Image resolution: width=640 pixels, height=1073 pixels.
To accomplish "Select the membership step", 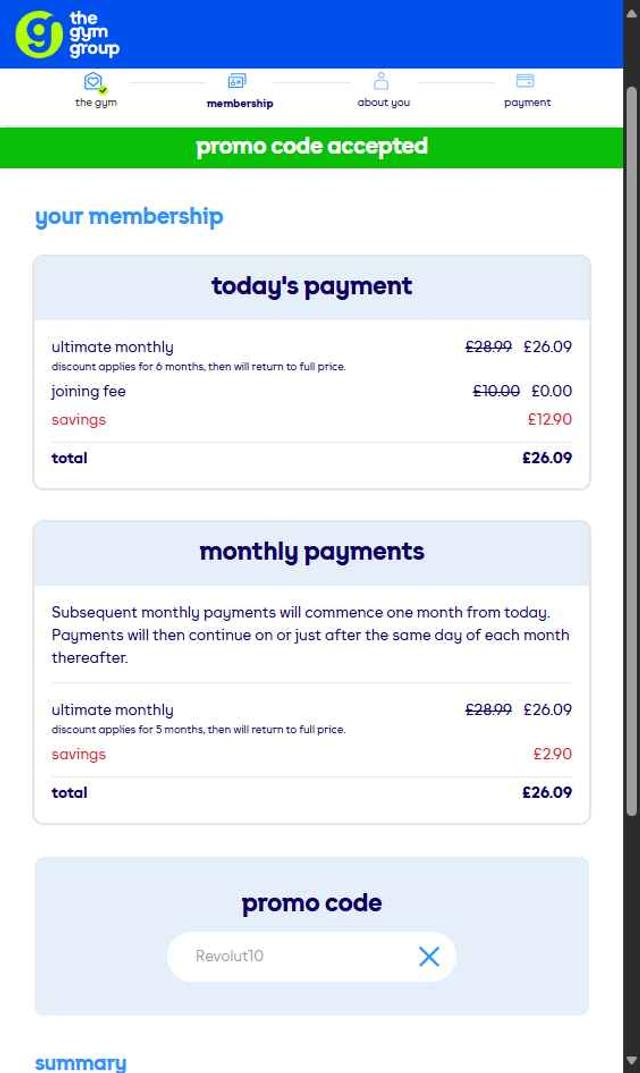I will pos(239,89).
